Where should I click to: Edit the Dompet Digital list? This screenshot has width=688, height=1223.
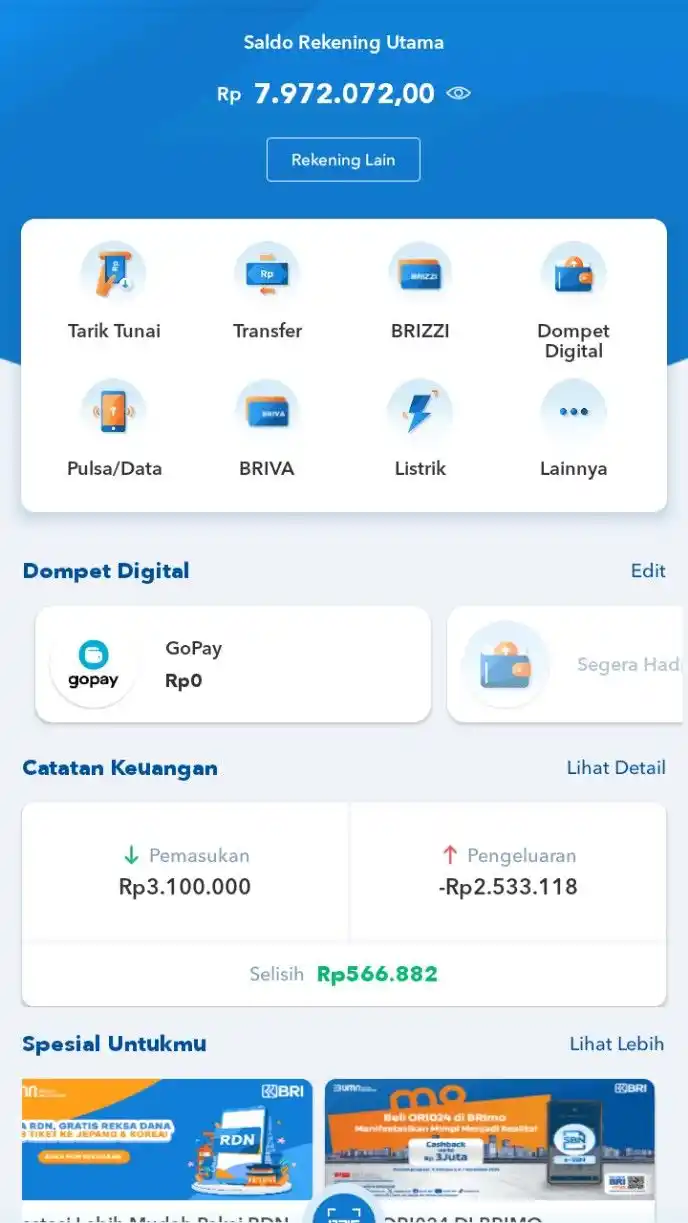tap(648, 570)
